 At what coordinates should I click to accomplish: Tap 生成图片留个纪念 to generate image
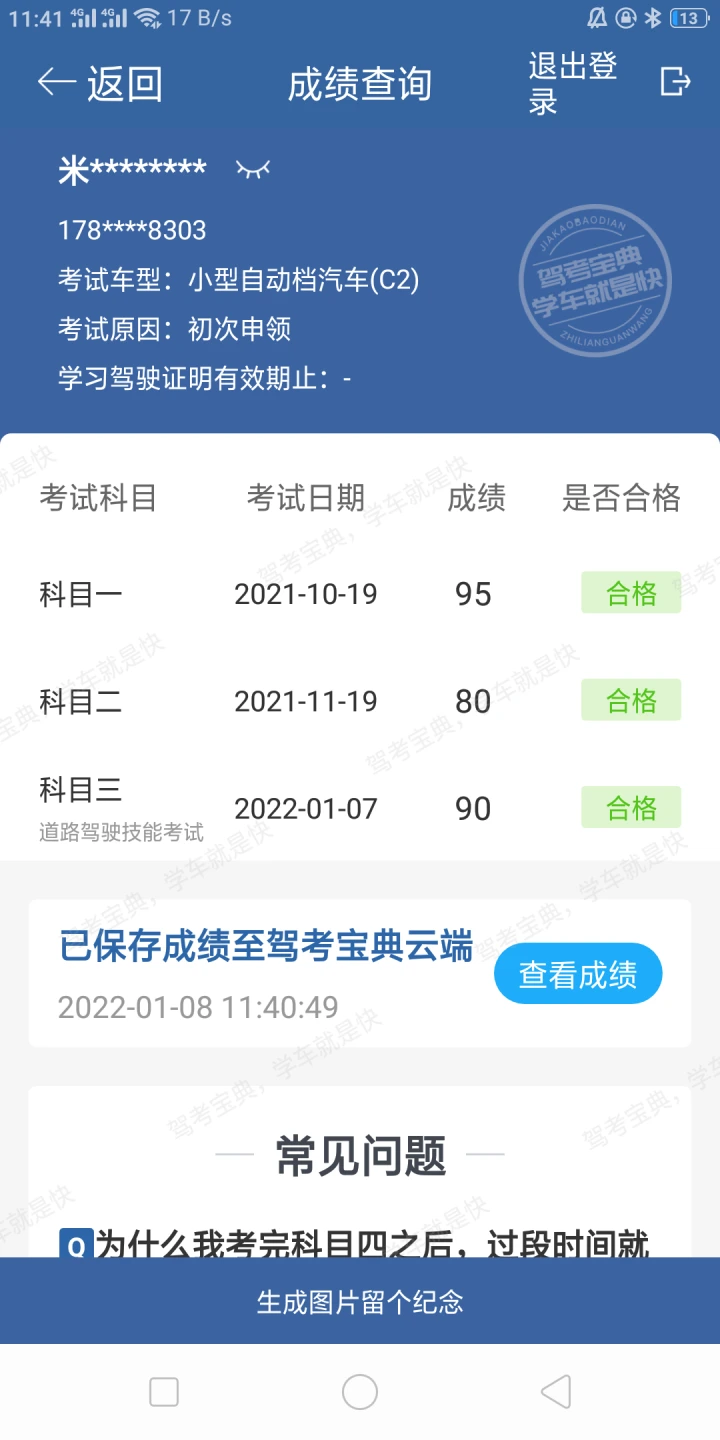click(x=360, y=1301)
